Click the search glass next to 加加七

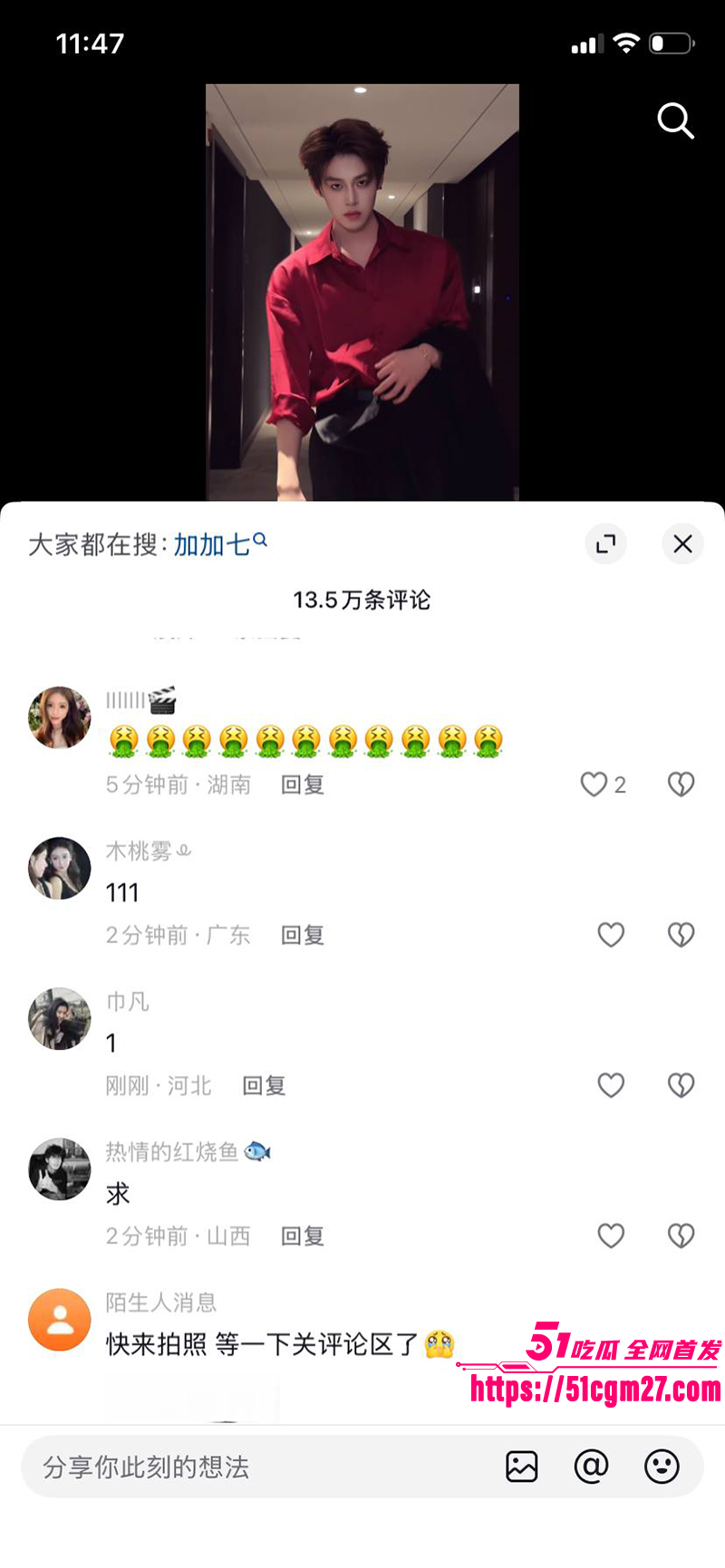click(262, 538)
